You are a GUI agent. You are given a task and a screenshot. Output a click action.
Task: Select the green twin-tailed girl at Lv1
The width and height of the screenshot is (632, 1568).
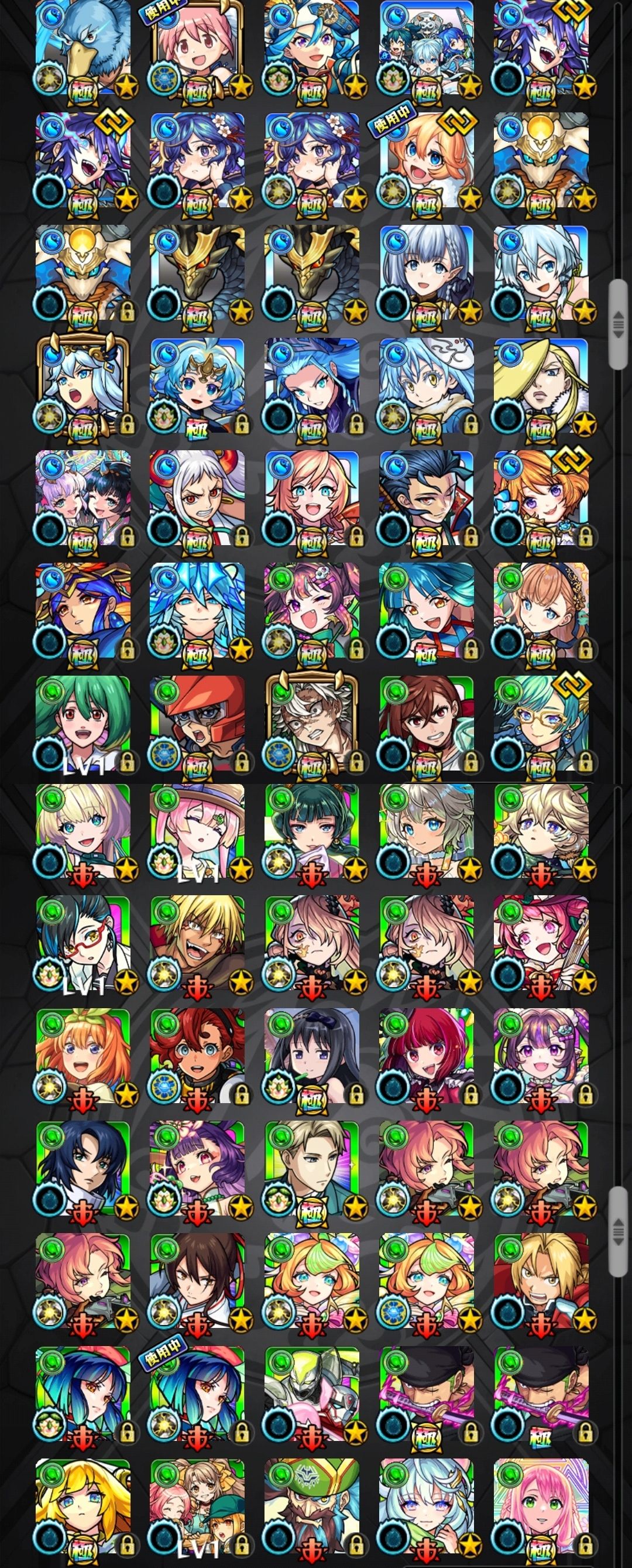[83, 722]
